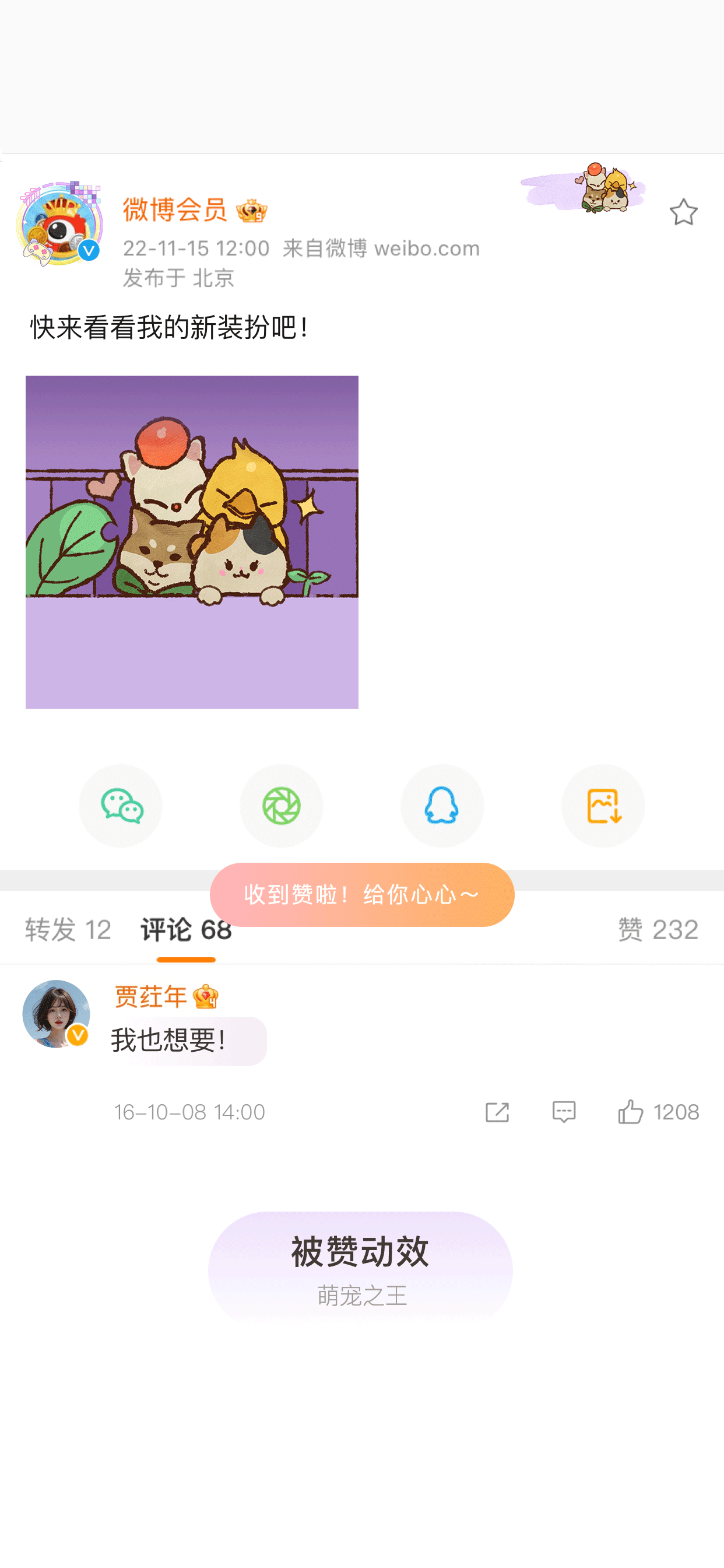Open the 评论 68 tab
Screen dimensions: 724x1568
185,929
